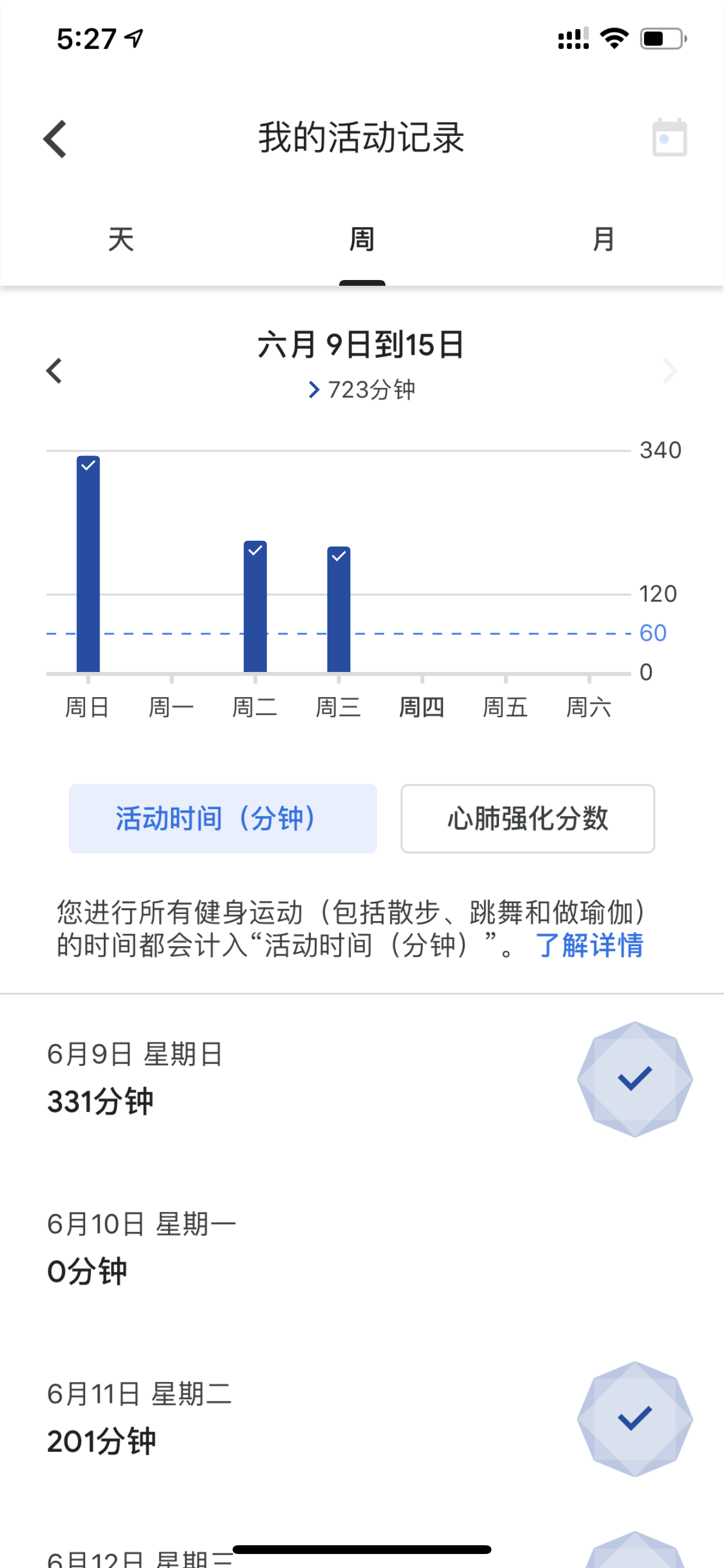
Task: Tap the 周三 bar in the chart
Action: point(338,610)
